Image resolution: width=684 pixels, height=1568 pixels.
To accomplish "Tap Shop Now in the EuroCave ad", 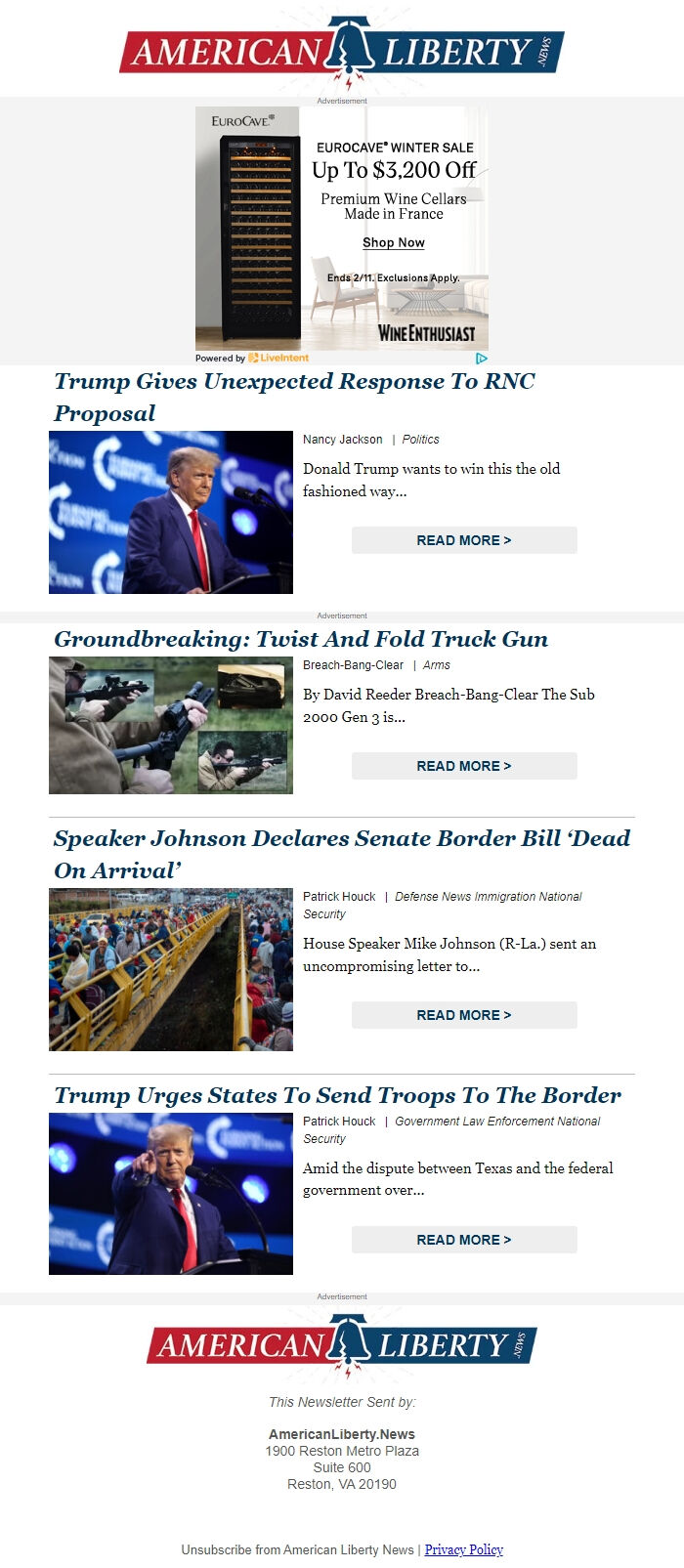I will click(394, 242).
